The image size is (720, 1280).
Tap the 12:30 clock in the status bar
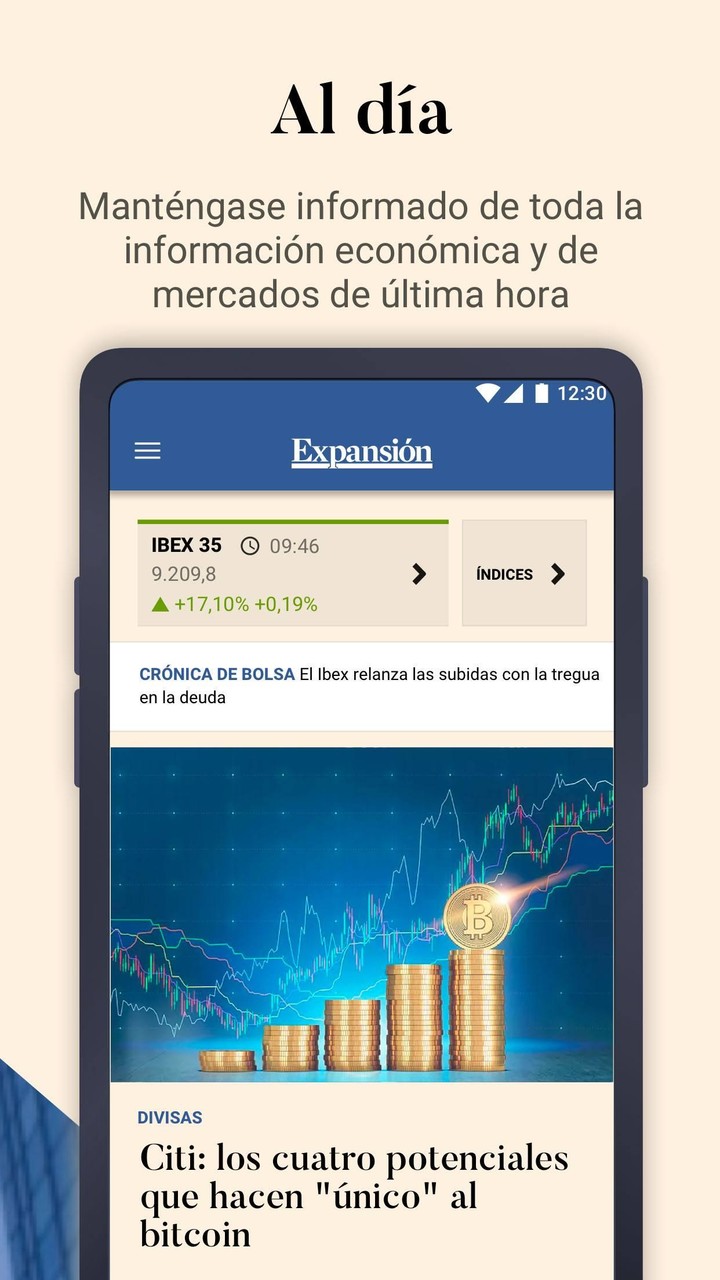click(x=580, y=394)
